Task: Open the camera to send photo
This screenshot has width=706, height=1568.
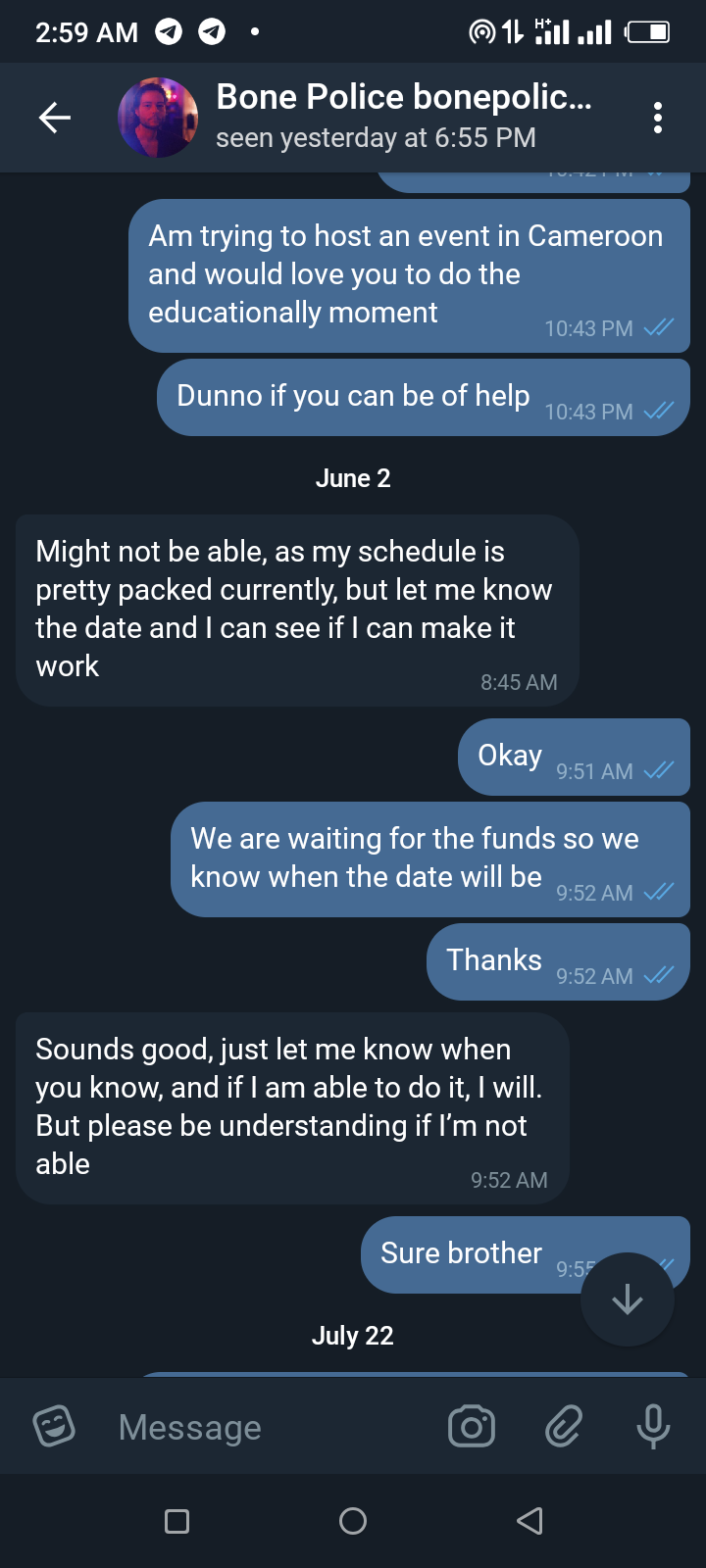Action: coord(472,1427)
